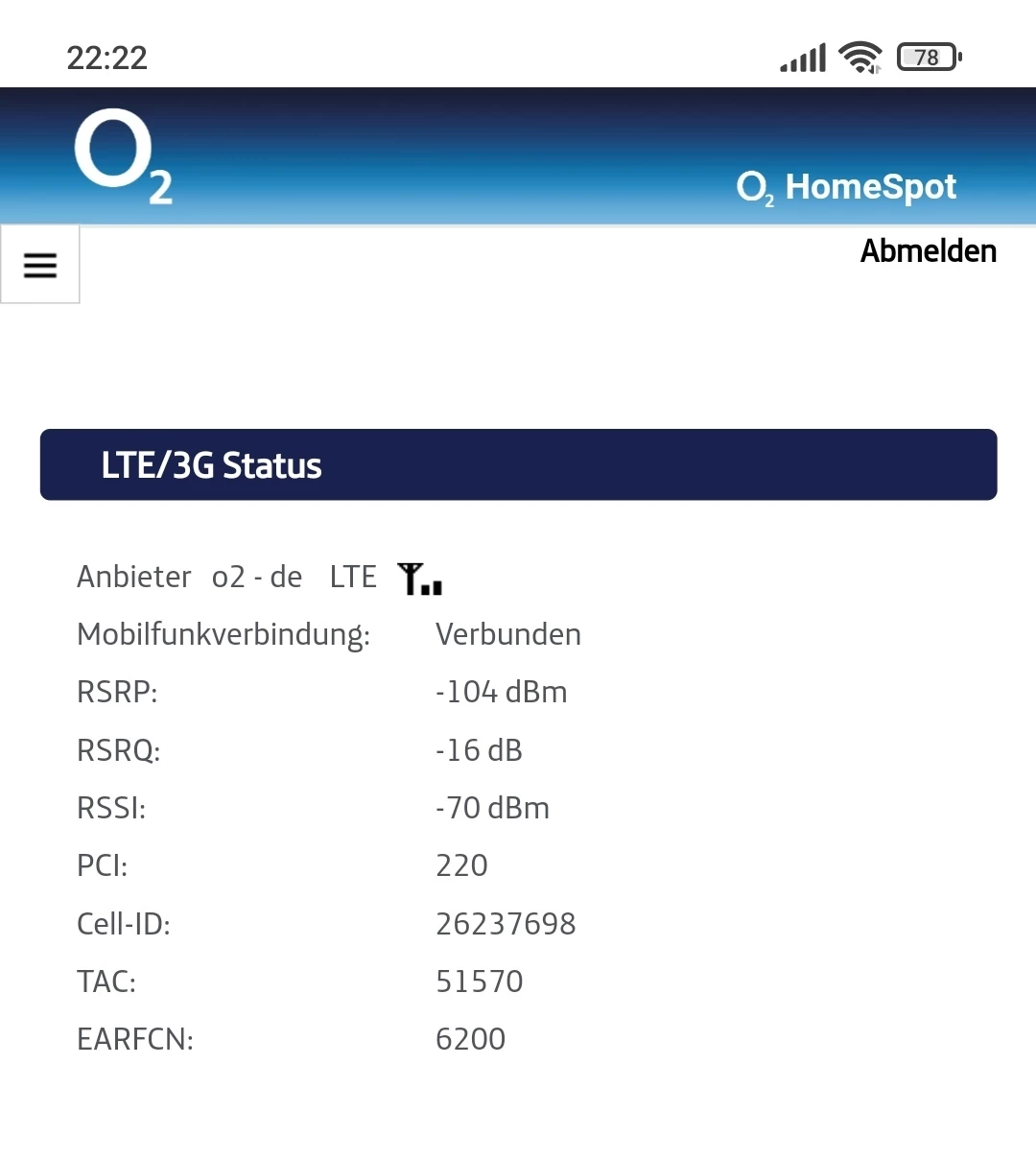Tap Abmelden to log out
The height and width of the screenshot is (1159, 1036).
pos(928,251)
